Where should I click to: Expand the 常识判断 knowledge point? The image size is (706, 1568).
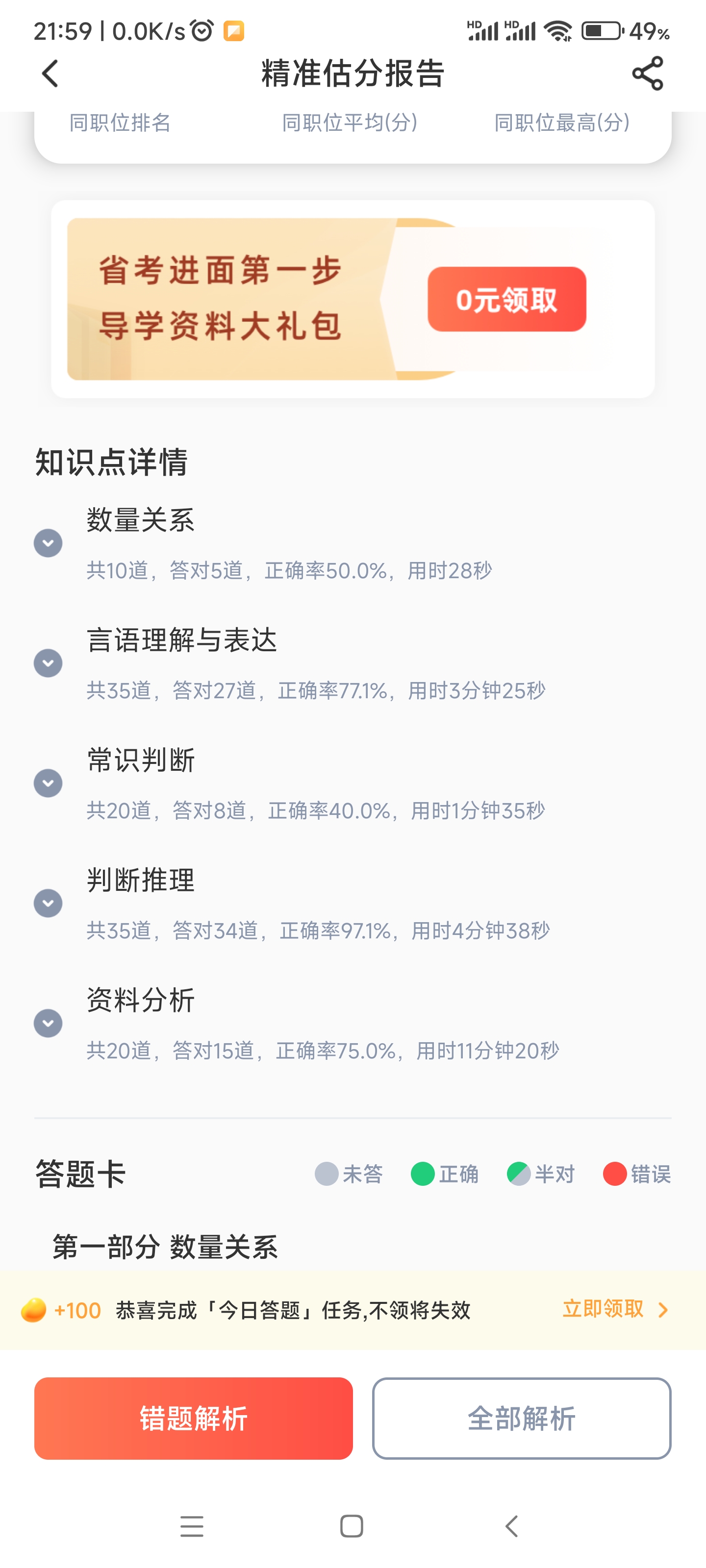48,783
